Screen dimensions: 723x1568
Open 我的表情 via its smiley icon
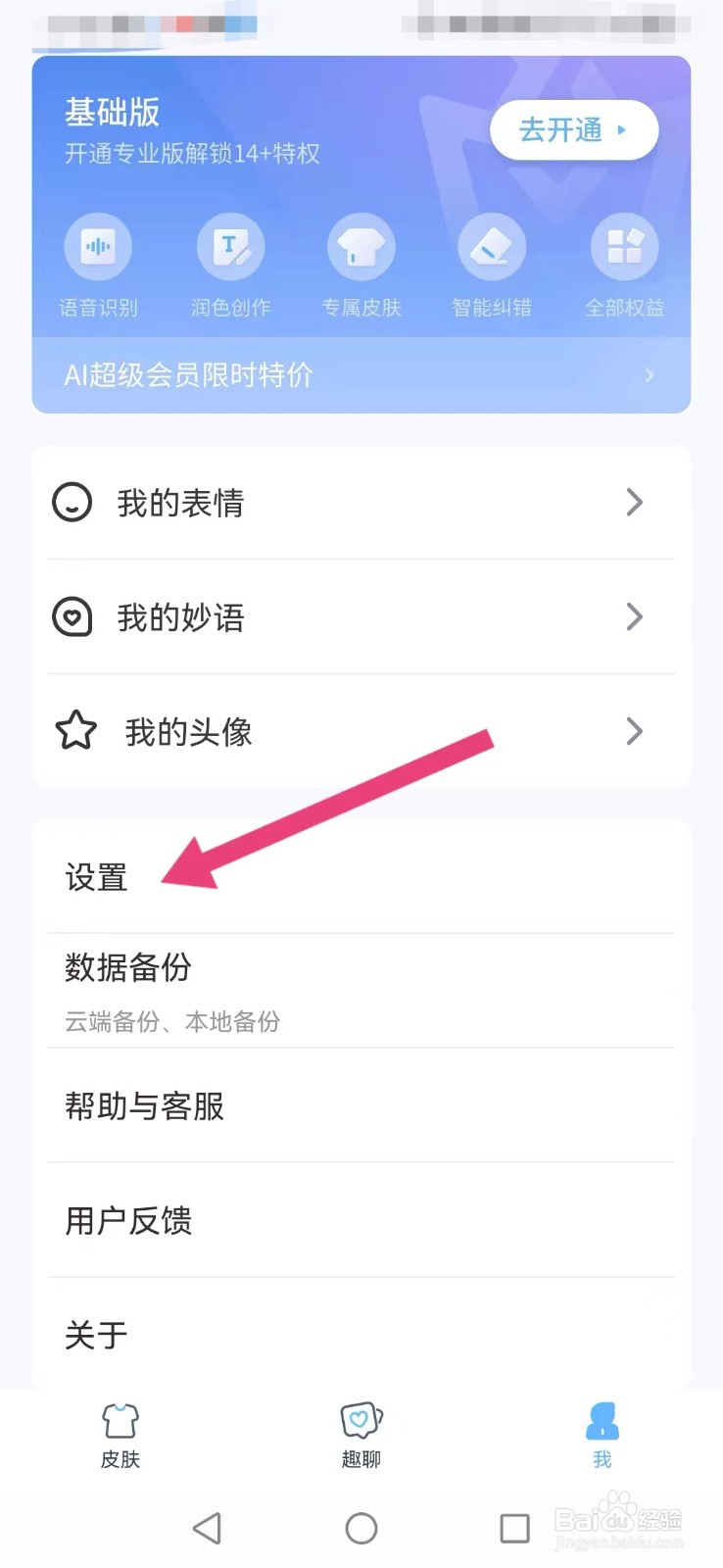coord(72,503)
